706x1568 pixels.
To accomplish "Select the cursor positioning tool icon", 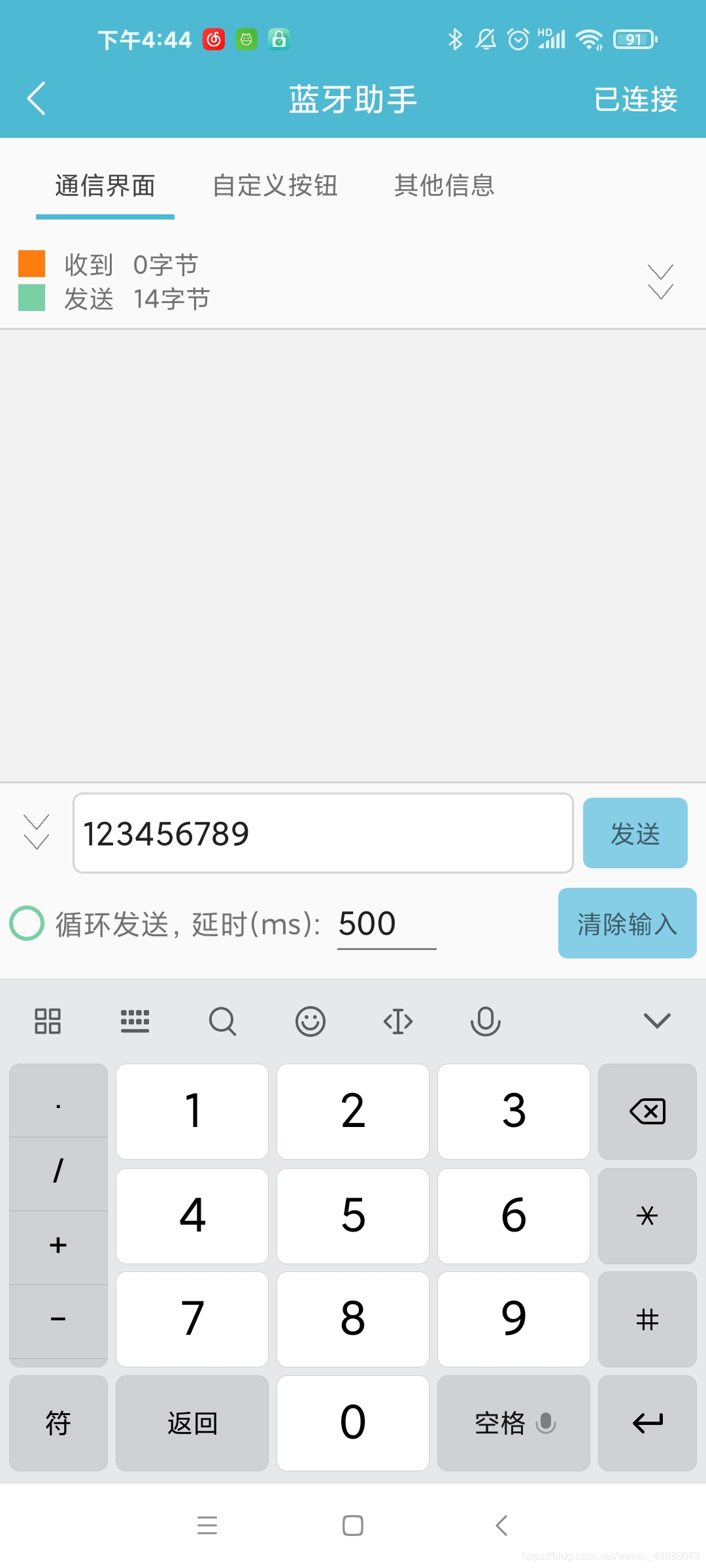I will (x=397, y=1021).
